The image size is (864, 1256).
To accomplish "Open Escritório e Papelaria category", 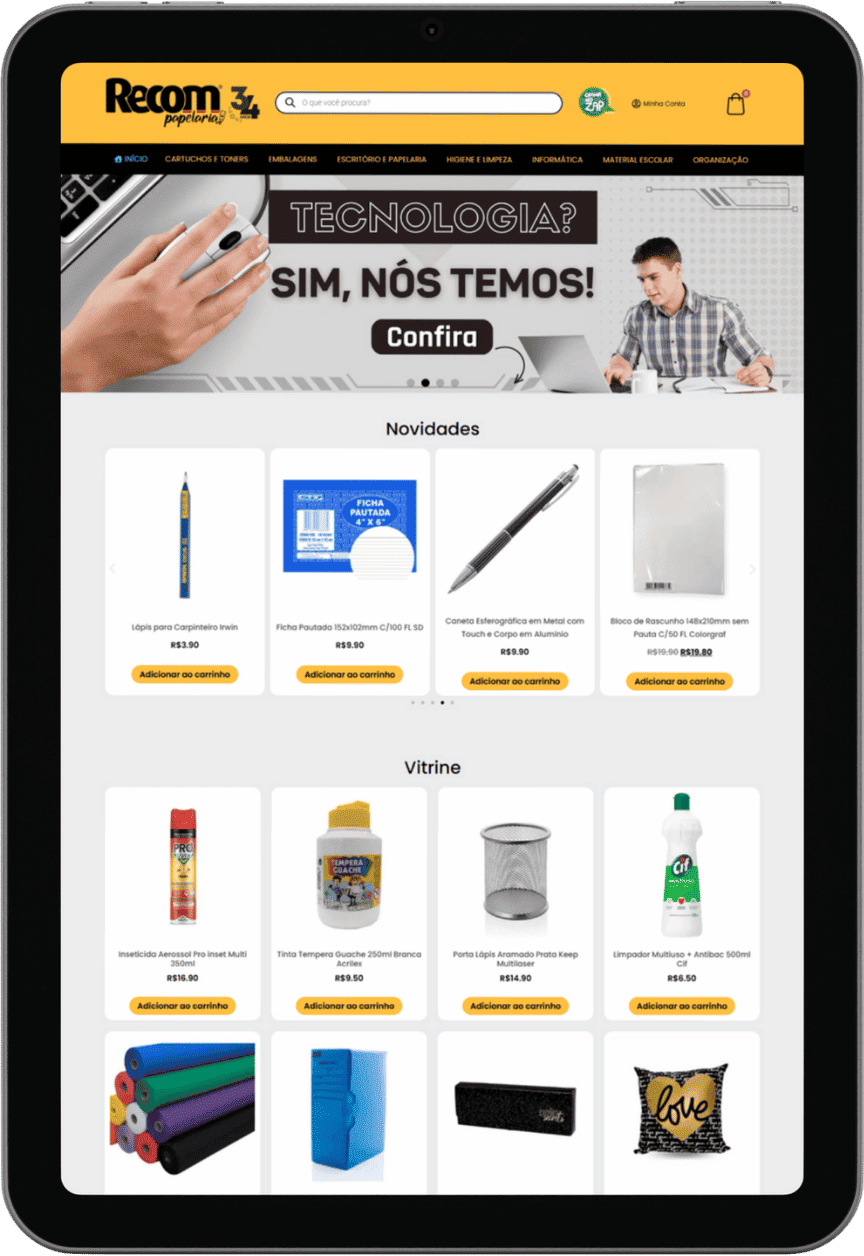I will tap(381, 159).
